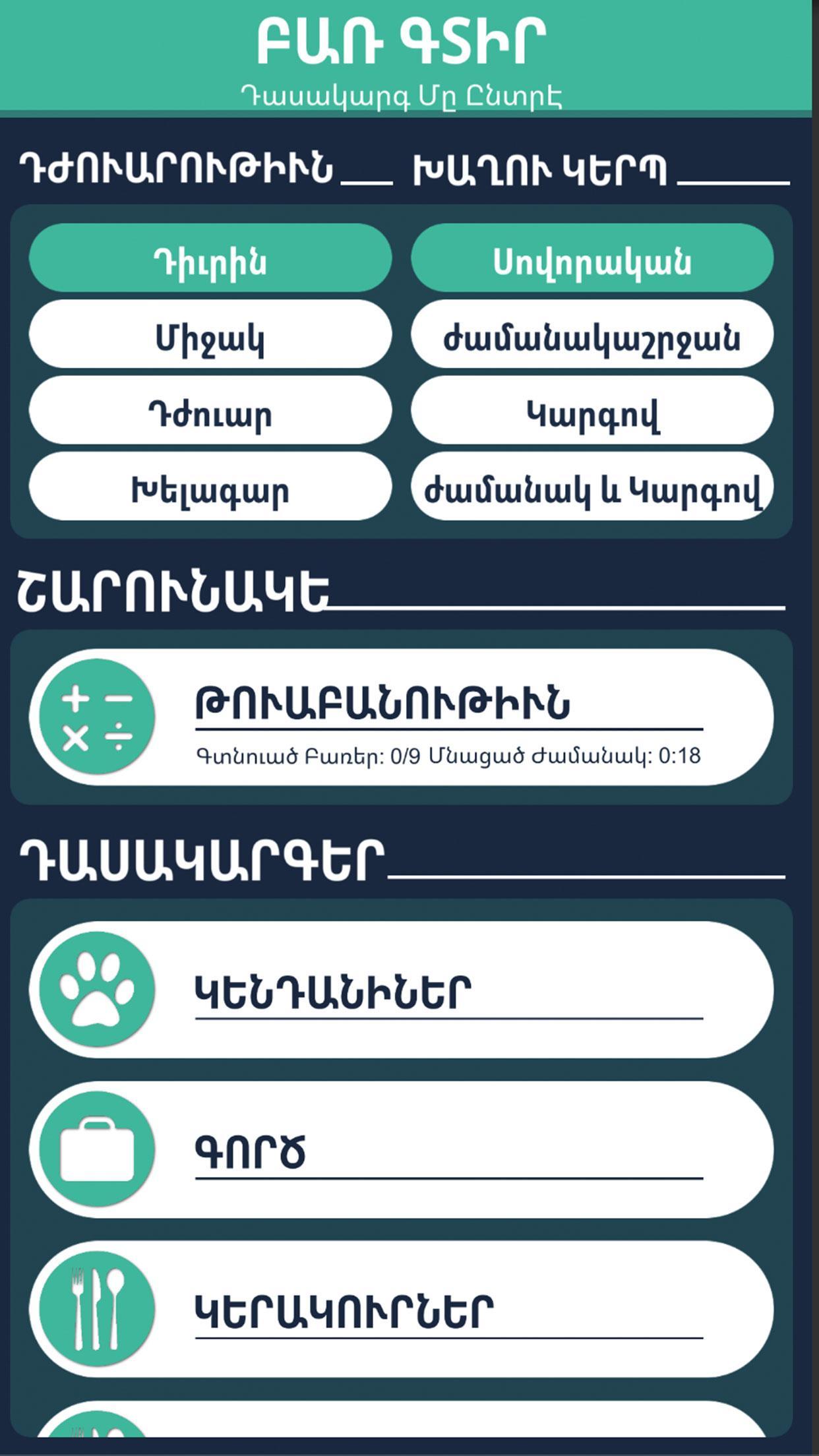
Task: Open the ԿԵՆԴԱՆԻՆԵՐ category
Action: click(401, 990)
